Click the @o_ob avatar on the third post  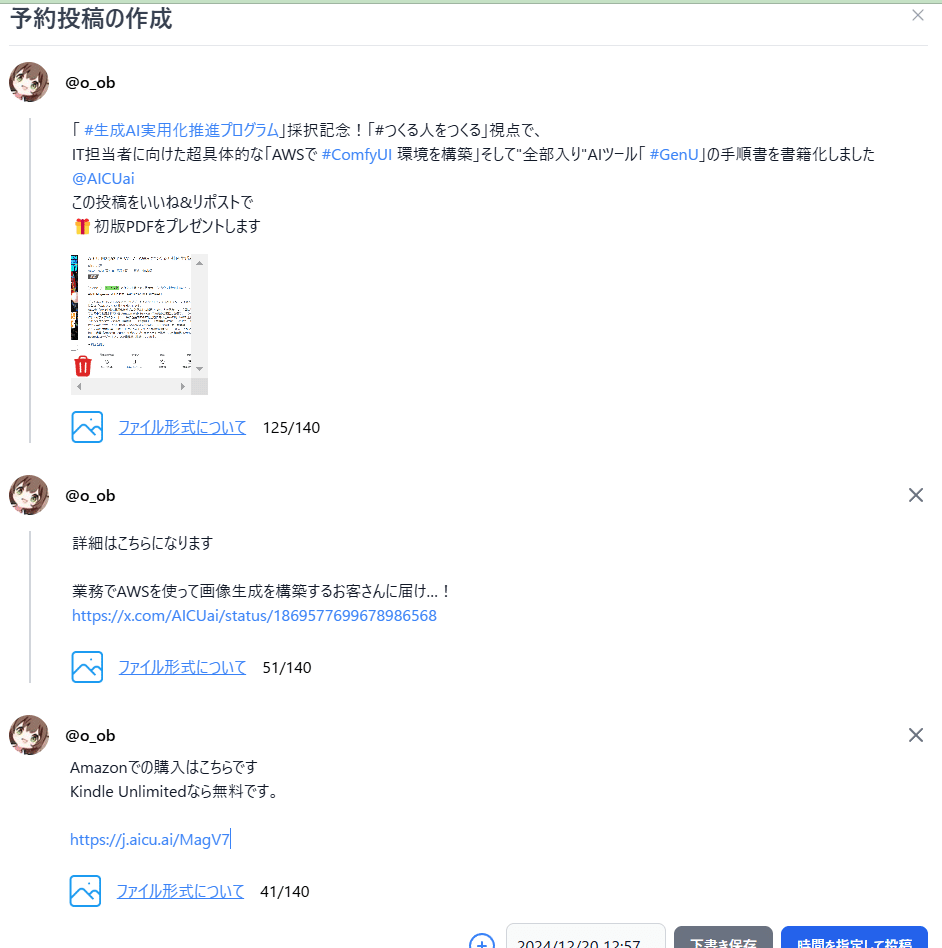tap(29, 735)
